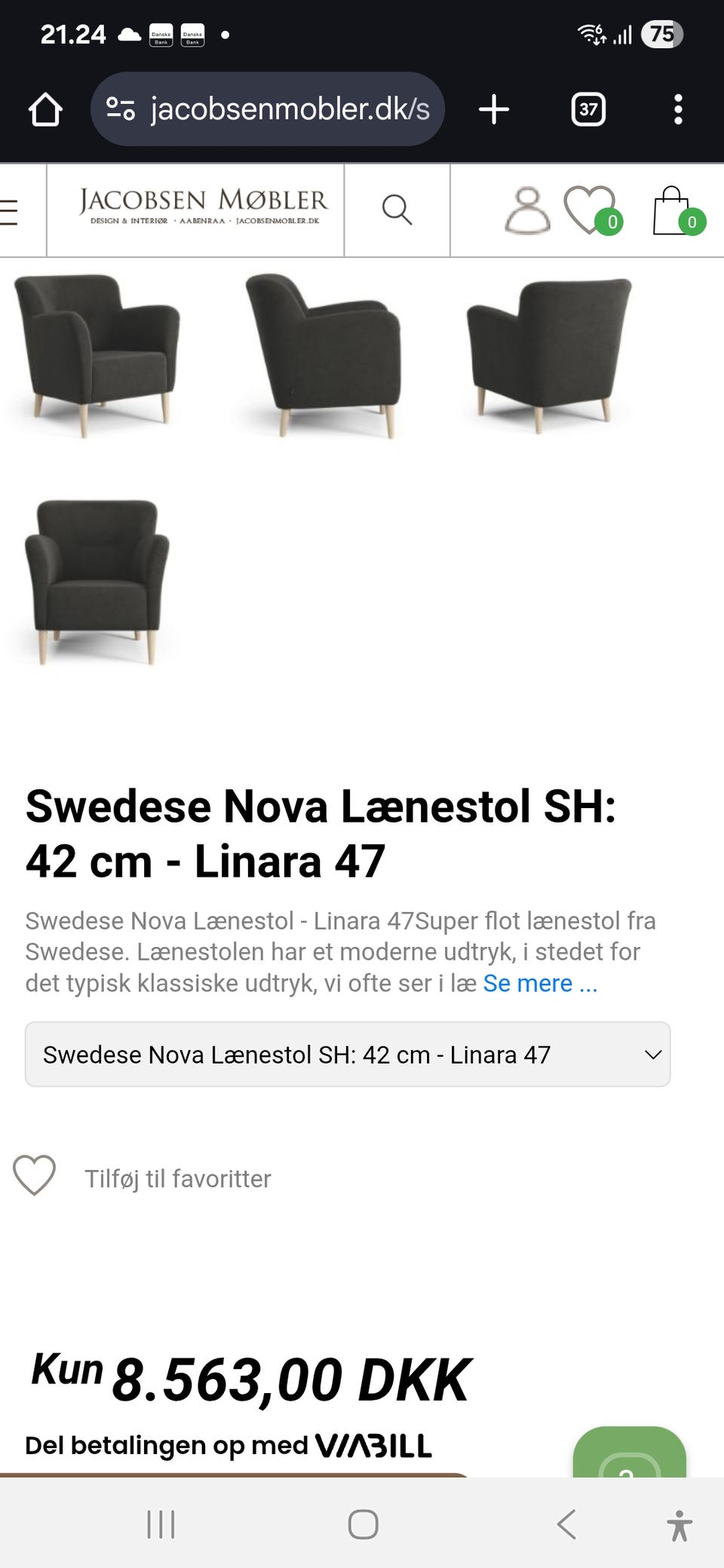View the rear-view armchair photo
724x1568 pixels.
[x=549, y=355]
